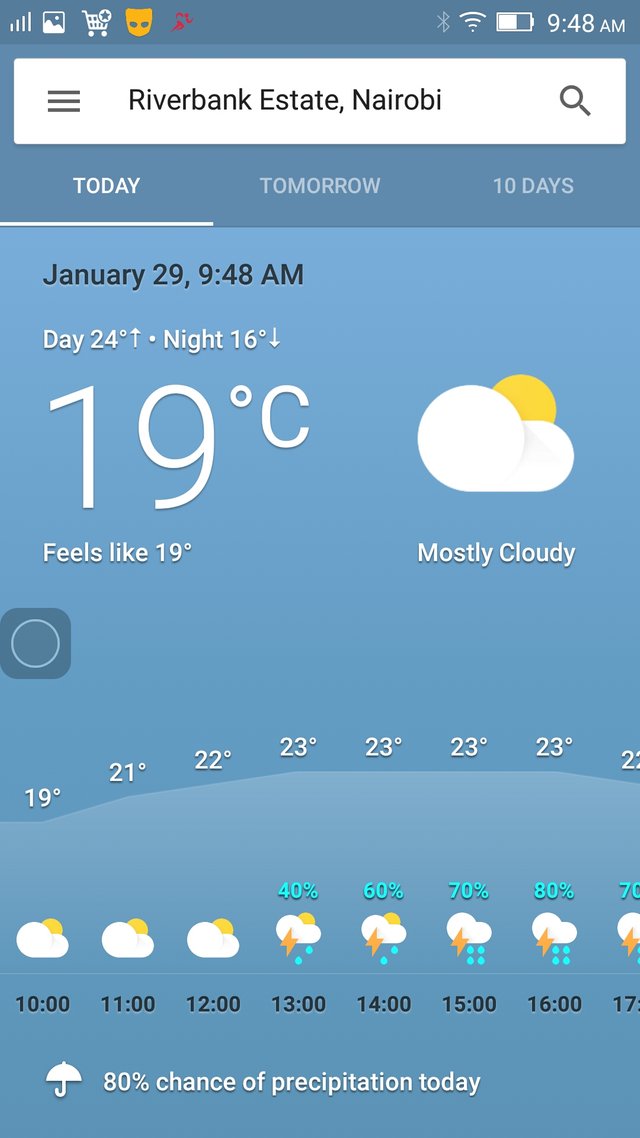The height and width of the screenshot is (1138, 640).
Task: Select the TODAY tab
Action: (x=107, y=186)
